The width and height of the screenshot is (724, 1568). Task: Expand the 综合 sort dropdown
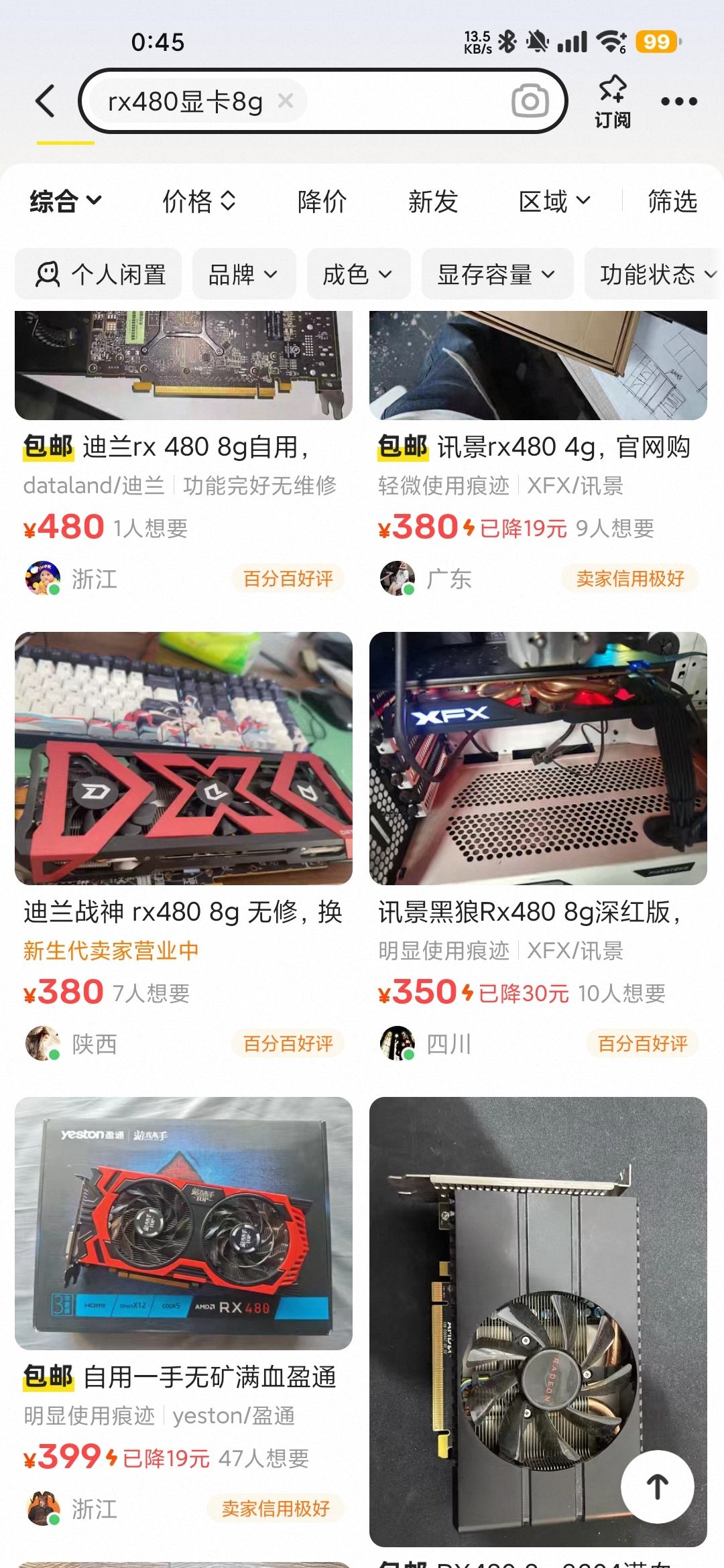tap(65, 201)
